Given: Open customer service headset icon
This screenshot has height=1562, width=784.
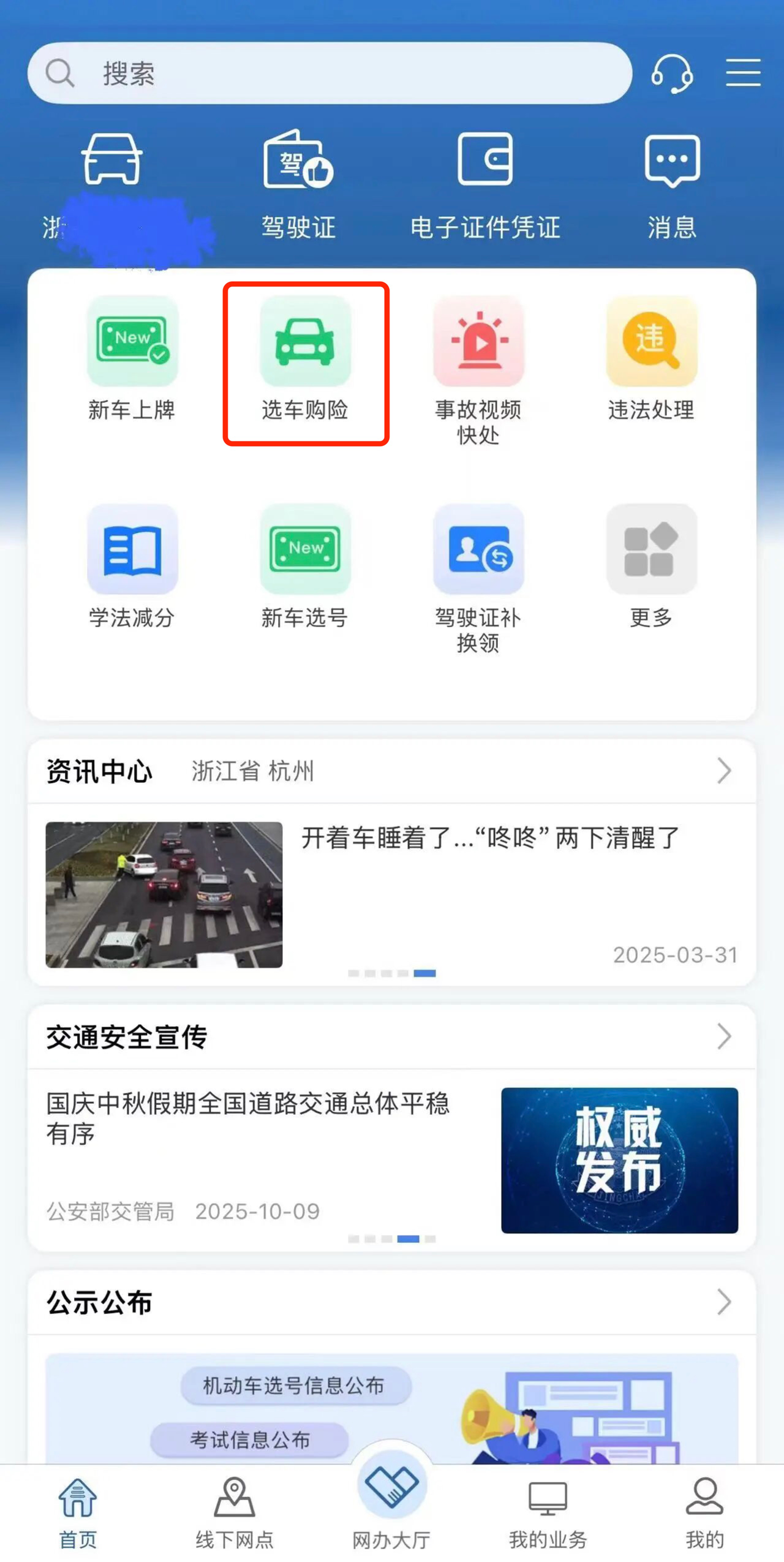Looking at the screenshot, I should (672, 74).
